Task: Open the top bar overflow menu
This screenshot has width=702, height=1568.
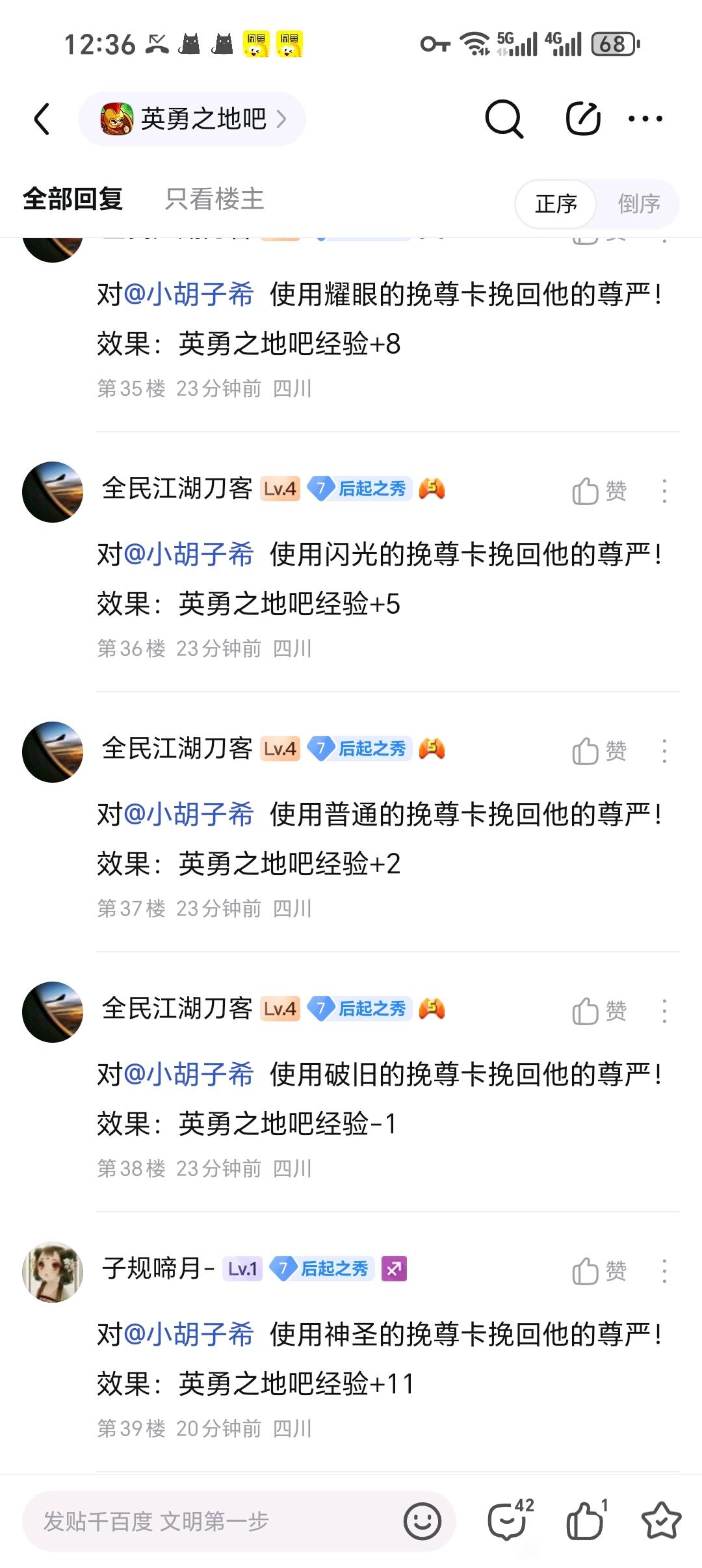Action: pos(645,119)
